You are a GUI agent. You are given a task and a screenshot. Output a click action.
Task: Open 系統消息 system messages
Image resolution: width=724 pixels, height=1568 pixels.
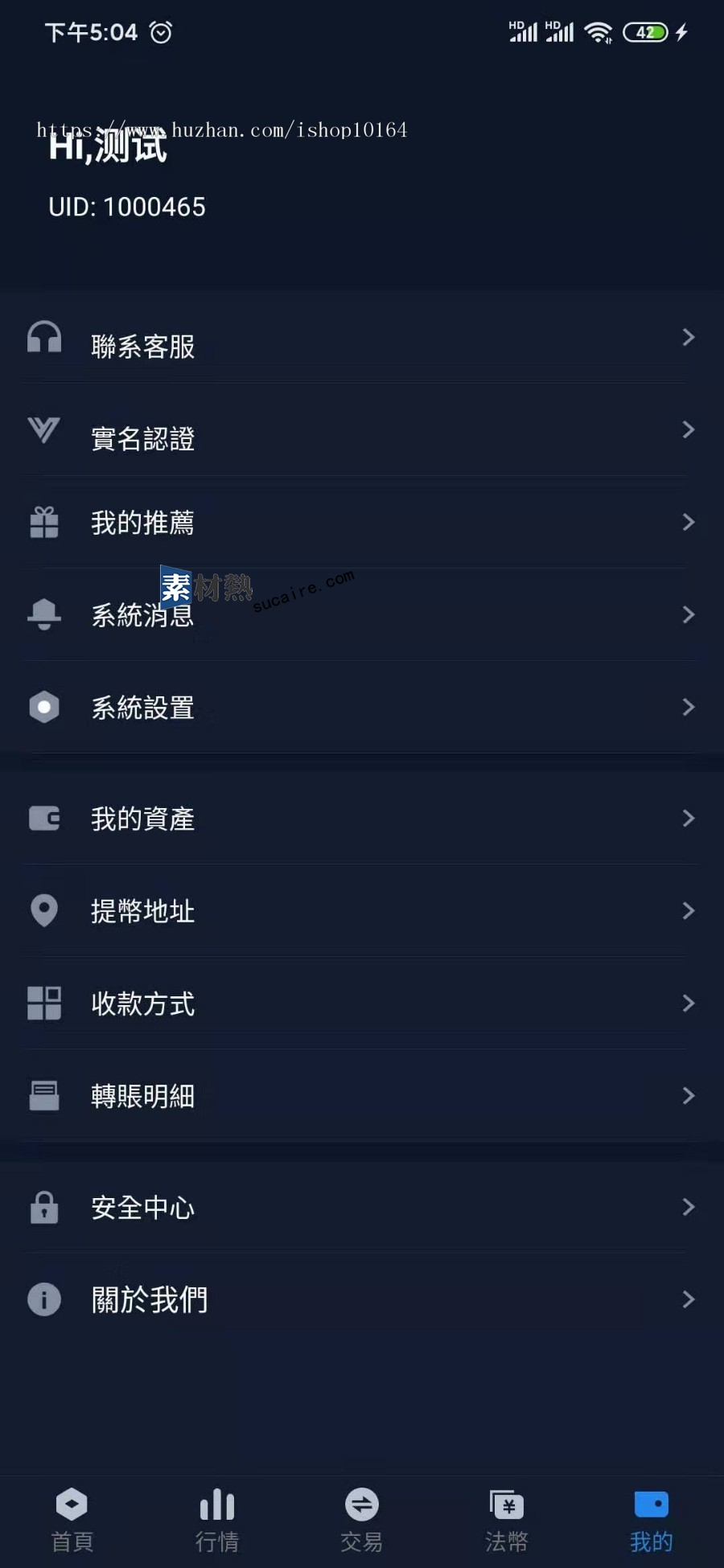point(362,615)
